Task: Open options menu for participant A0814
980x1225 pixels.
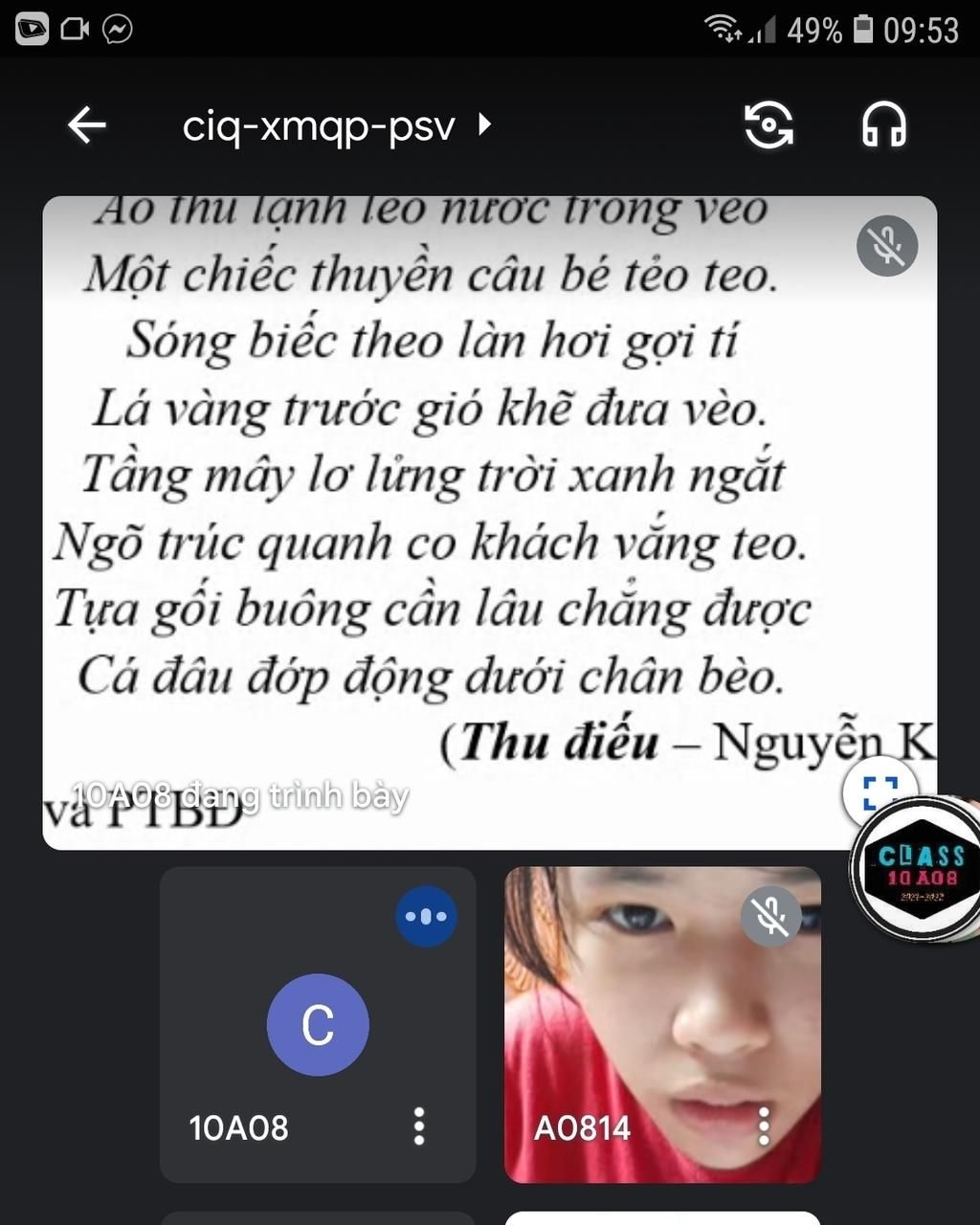Action: click(x=764, y=1126)
